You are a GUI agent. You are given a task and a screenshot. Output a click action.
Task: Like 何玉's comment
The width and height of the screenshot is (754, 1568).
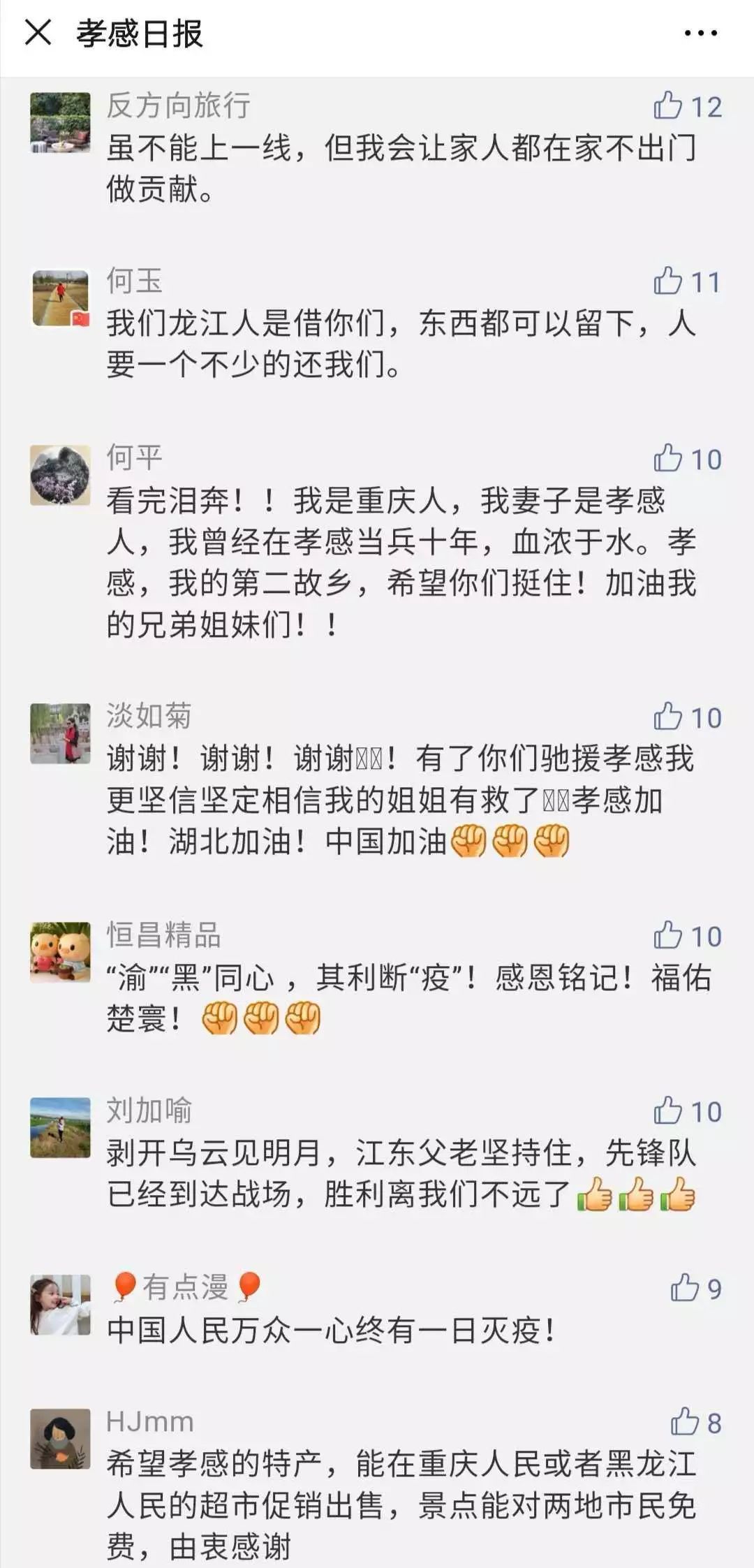[668, 281]
